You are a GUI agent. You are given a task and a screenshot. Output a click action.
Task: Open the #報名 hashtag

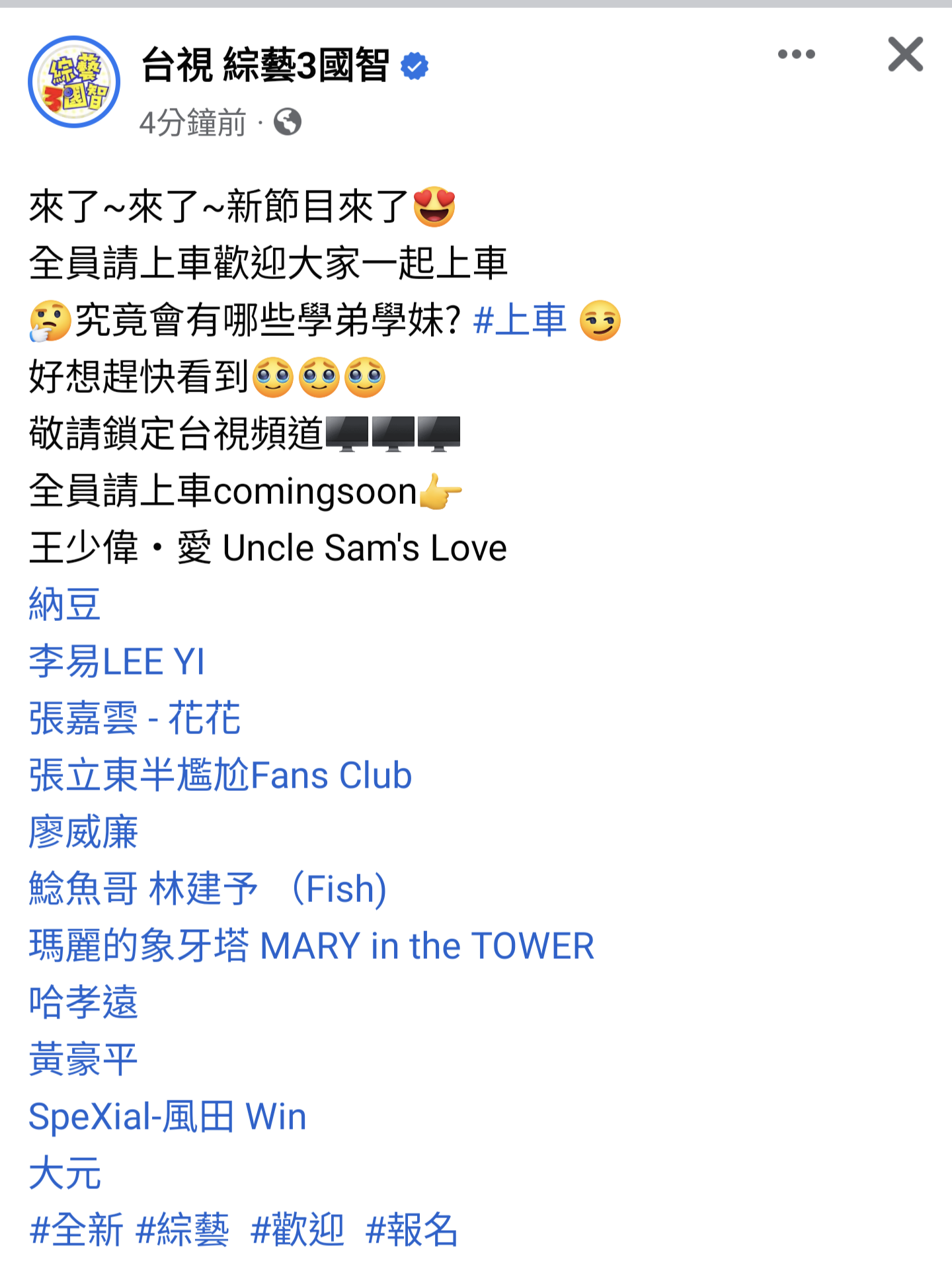[x=412, y=1230]
